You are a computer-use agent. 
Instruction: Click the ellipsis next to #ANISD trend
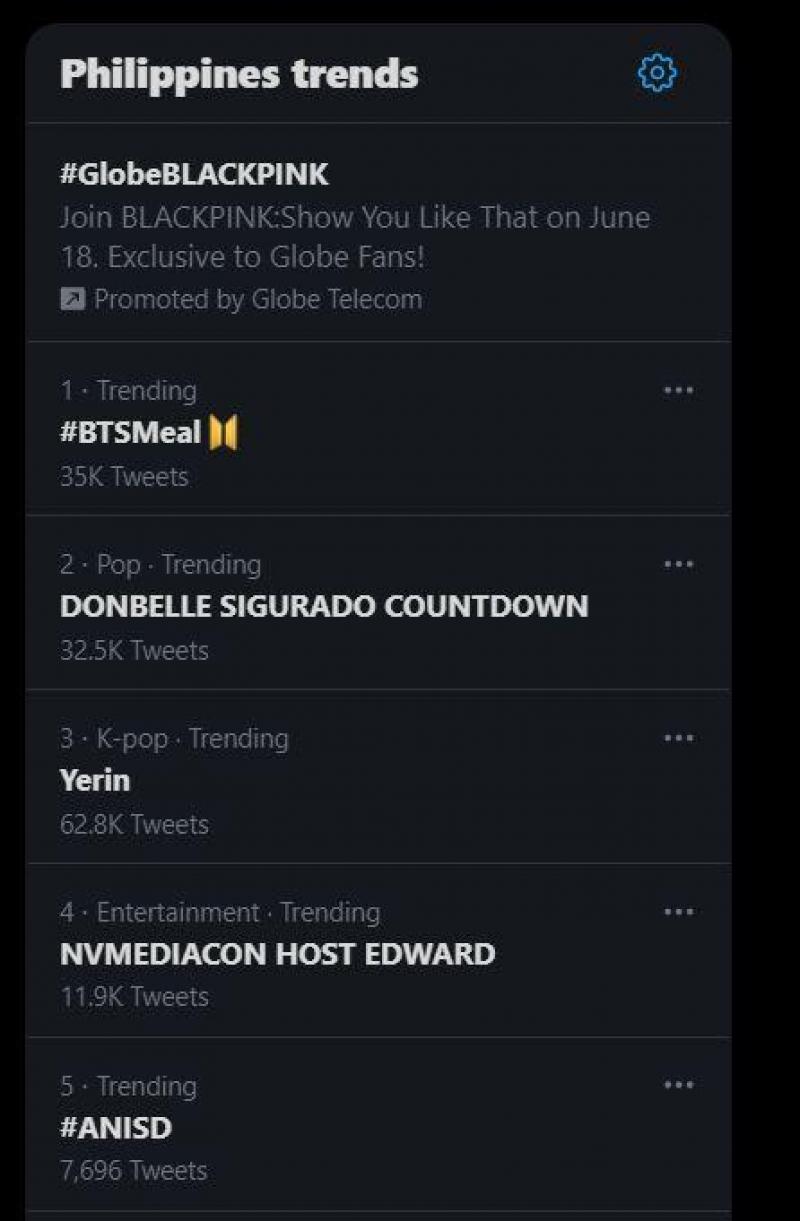point(679,1085)
